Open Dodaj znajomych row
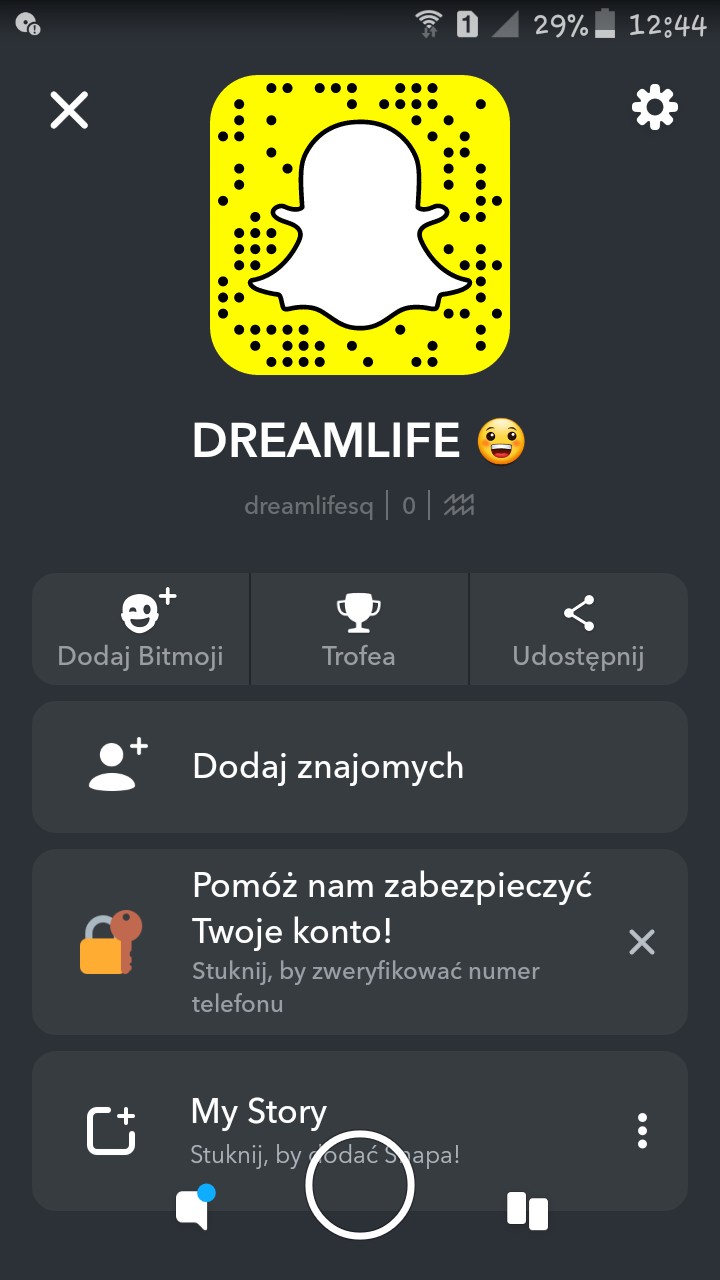Image resolution: width=720 pixels, height=1280 pixels. [x=360, y=767]
